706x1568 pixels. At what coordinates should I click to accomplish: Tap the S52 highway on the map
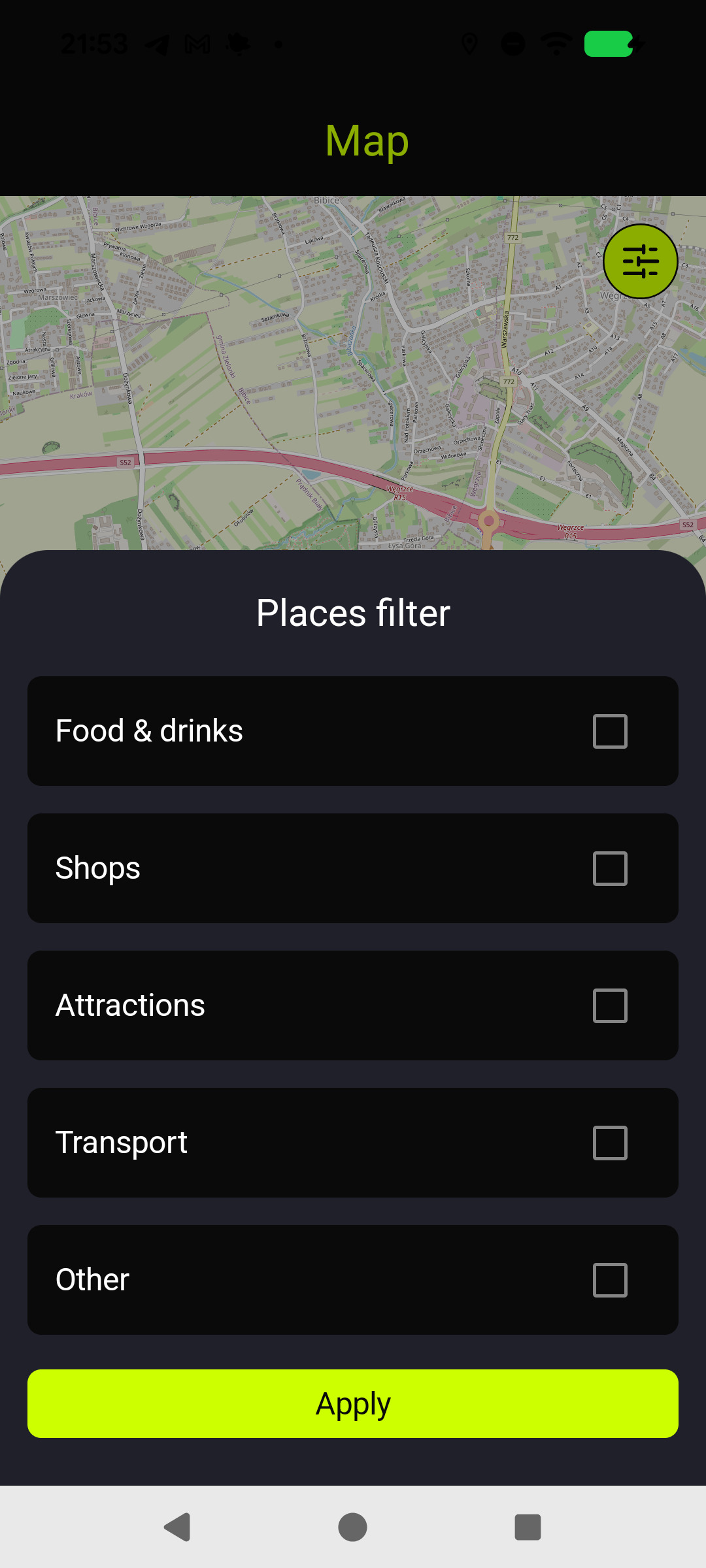click(124, 463)
